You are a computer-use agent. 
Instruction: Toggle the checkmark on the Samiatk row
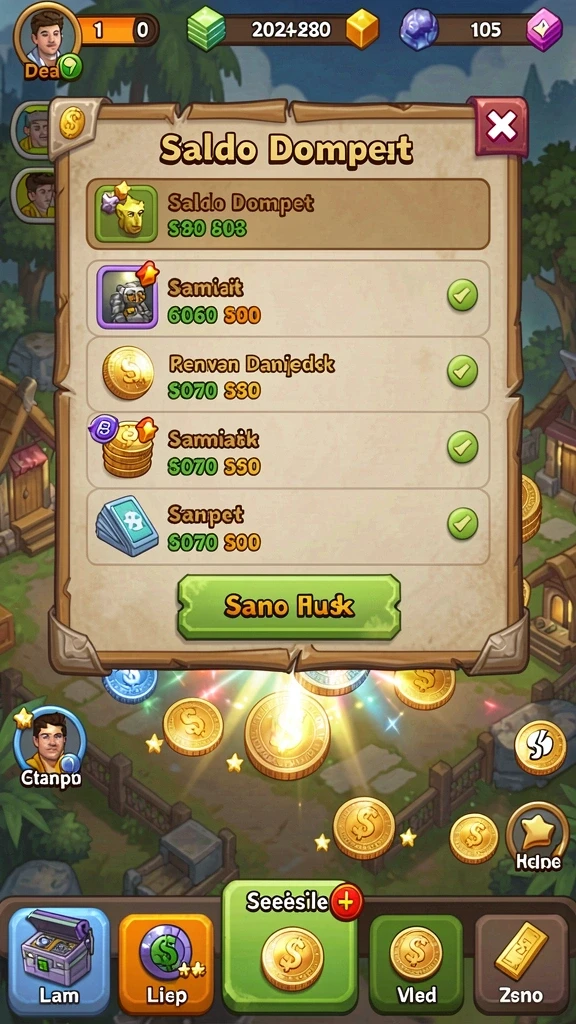point(462,447)
